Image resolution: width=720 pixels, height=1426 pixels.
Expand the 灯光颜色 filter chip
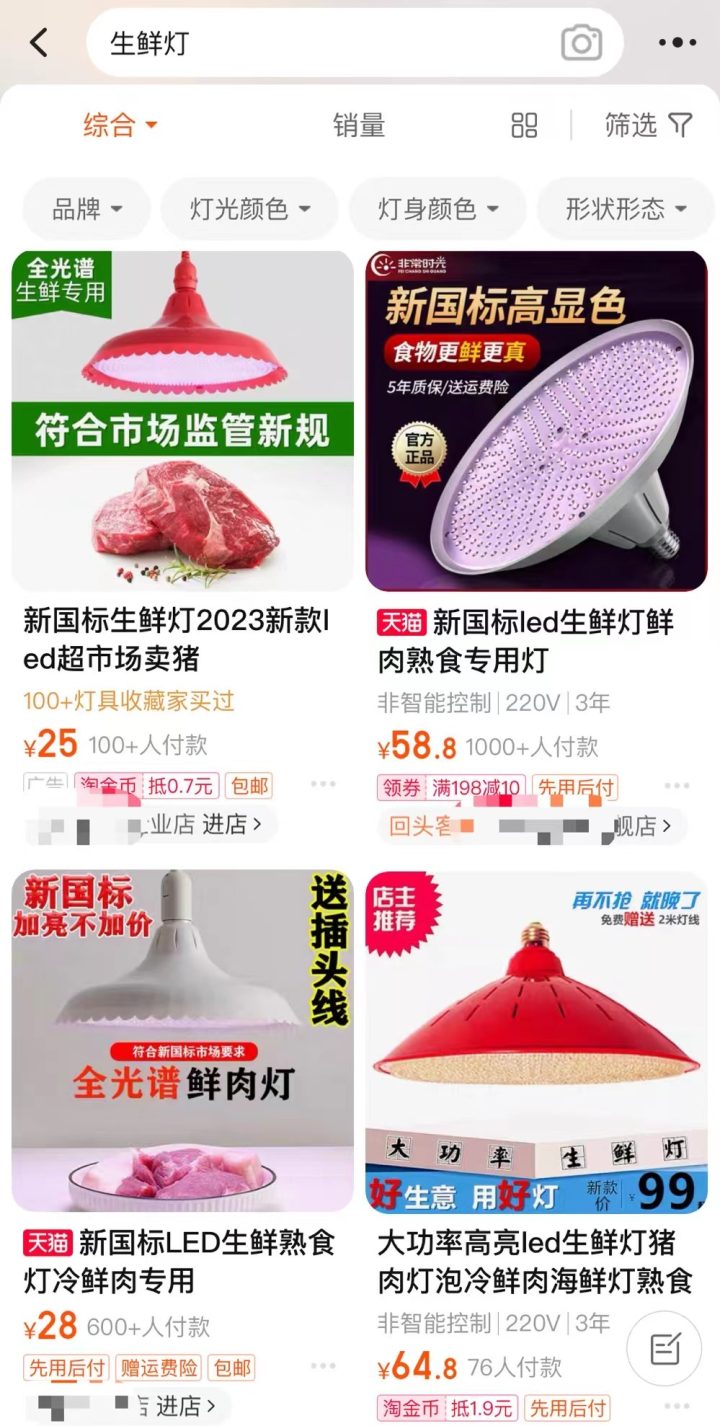click(x=250, y=209)
